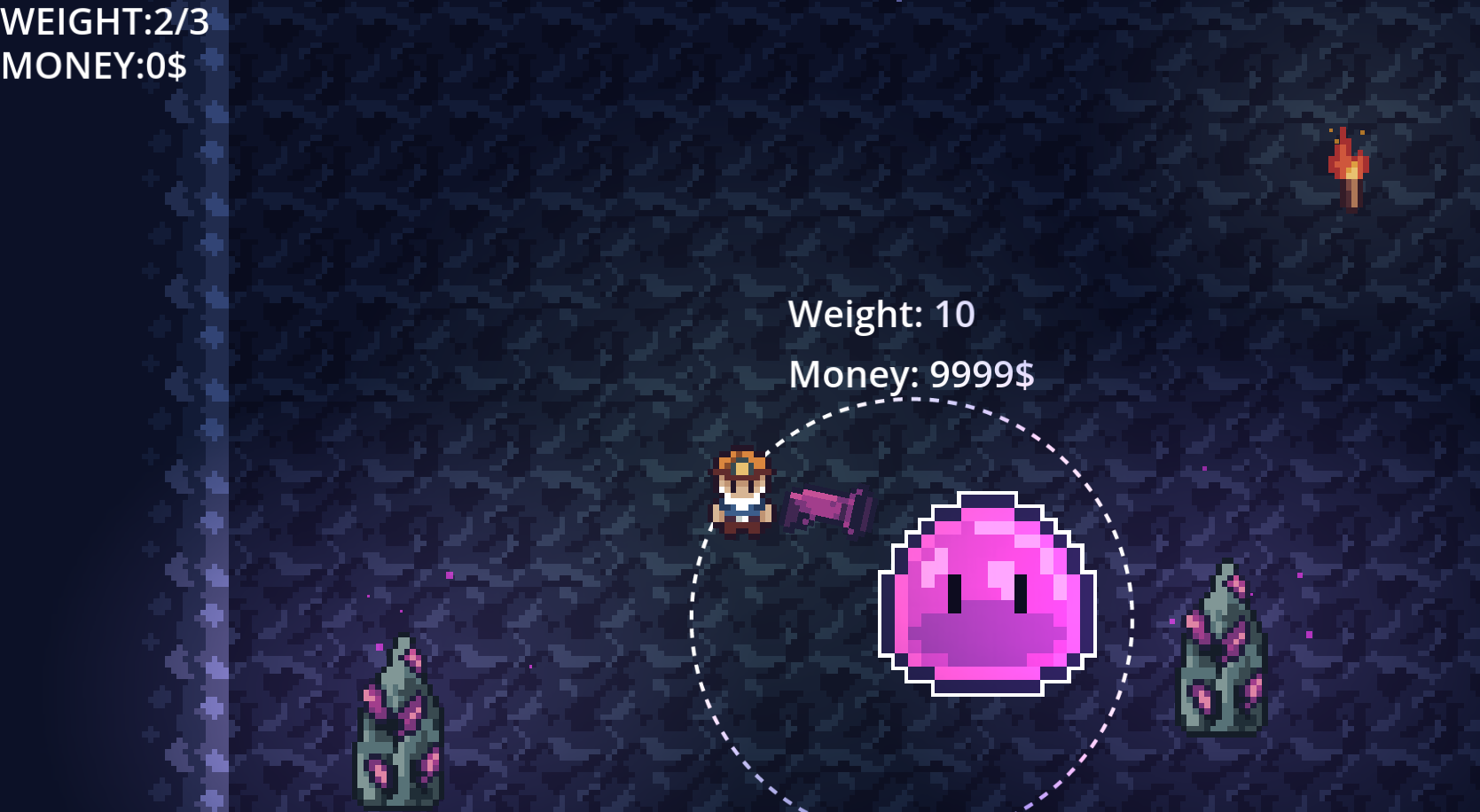
Task: Tap the crystal rock right of the slime
Action: click(1221, 647)
